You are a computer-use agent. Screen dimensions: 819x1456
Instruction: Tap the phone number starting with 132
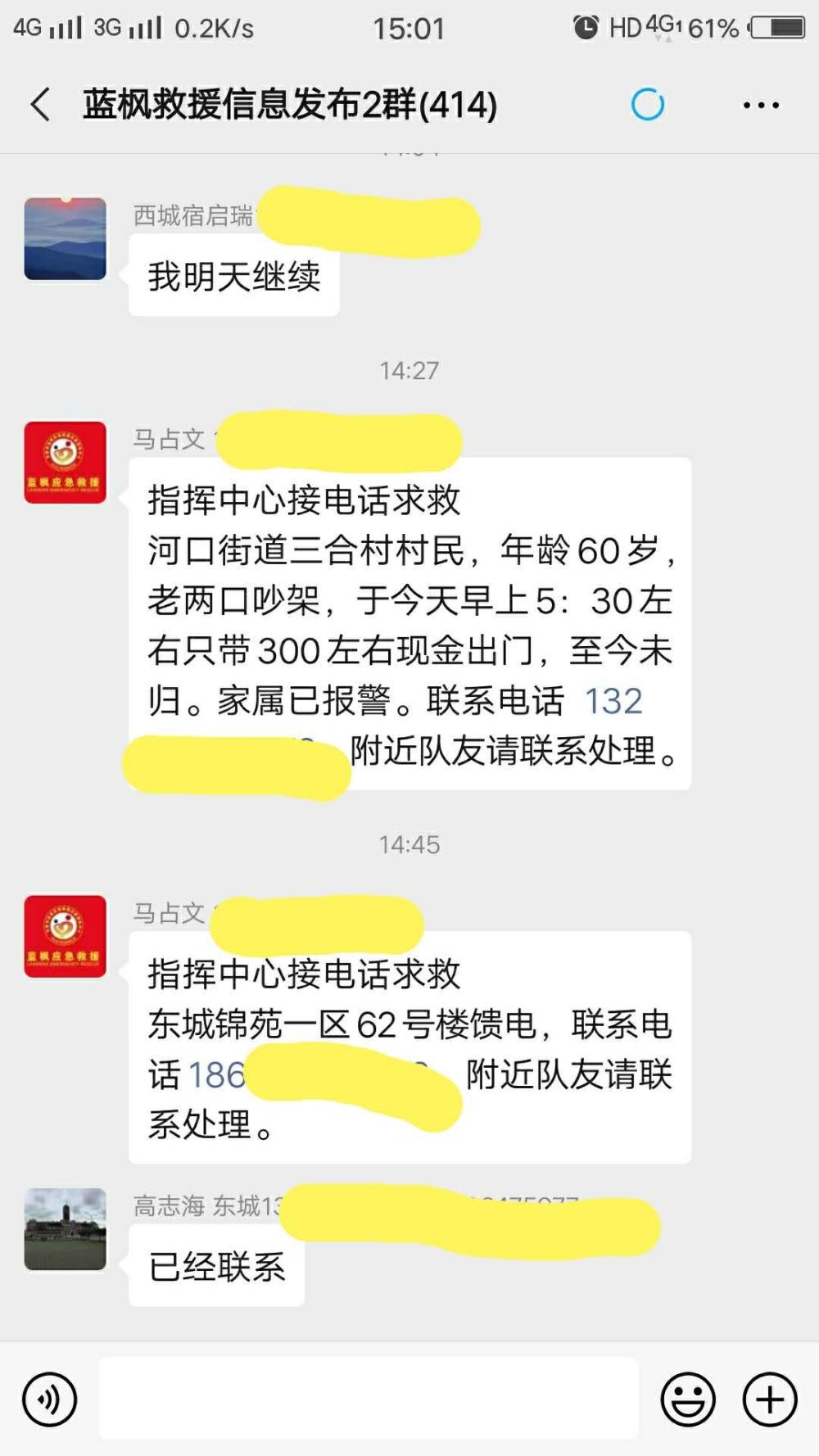613,701
